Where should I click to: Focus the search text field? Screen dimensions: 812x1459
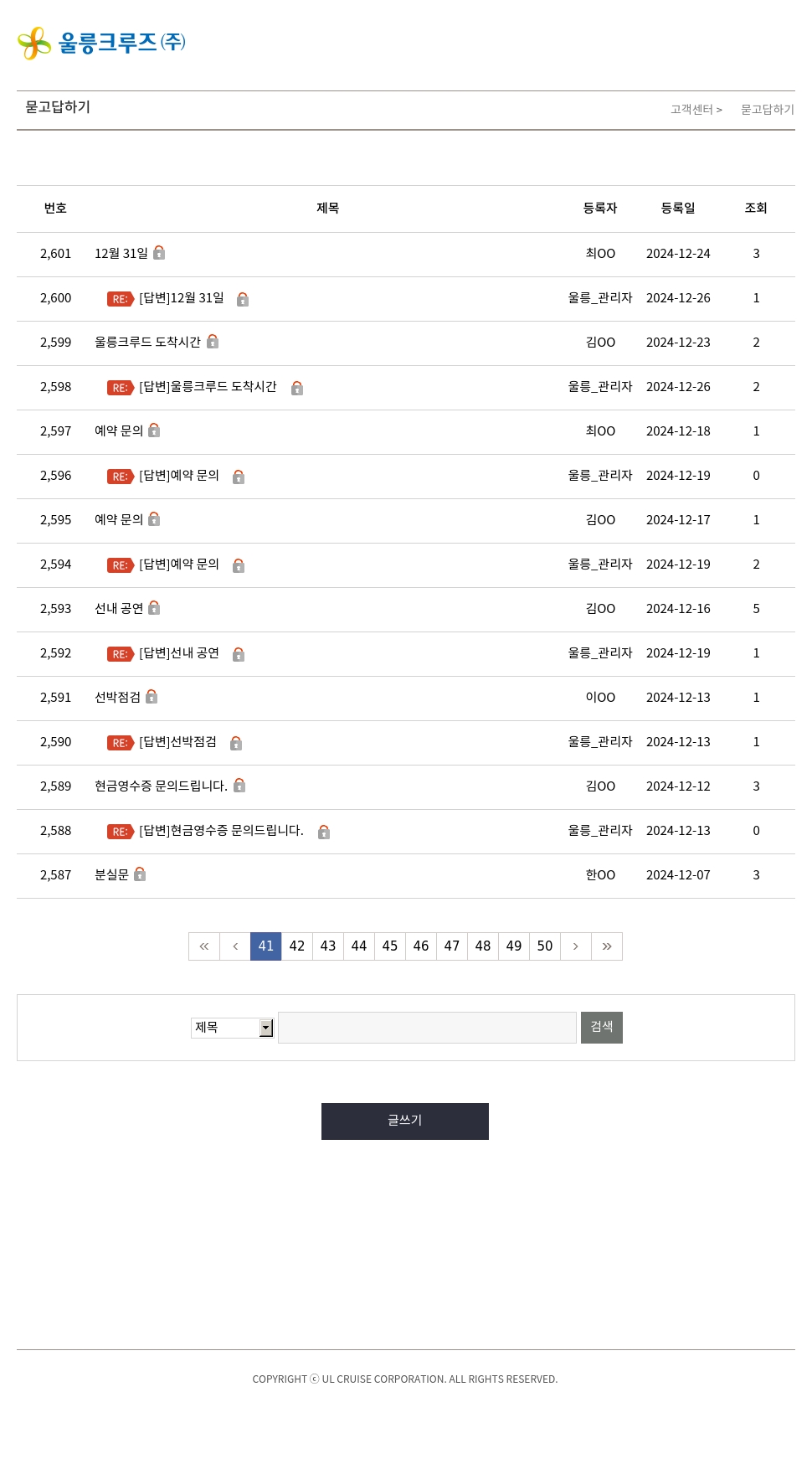point(427,1028)
